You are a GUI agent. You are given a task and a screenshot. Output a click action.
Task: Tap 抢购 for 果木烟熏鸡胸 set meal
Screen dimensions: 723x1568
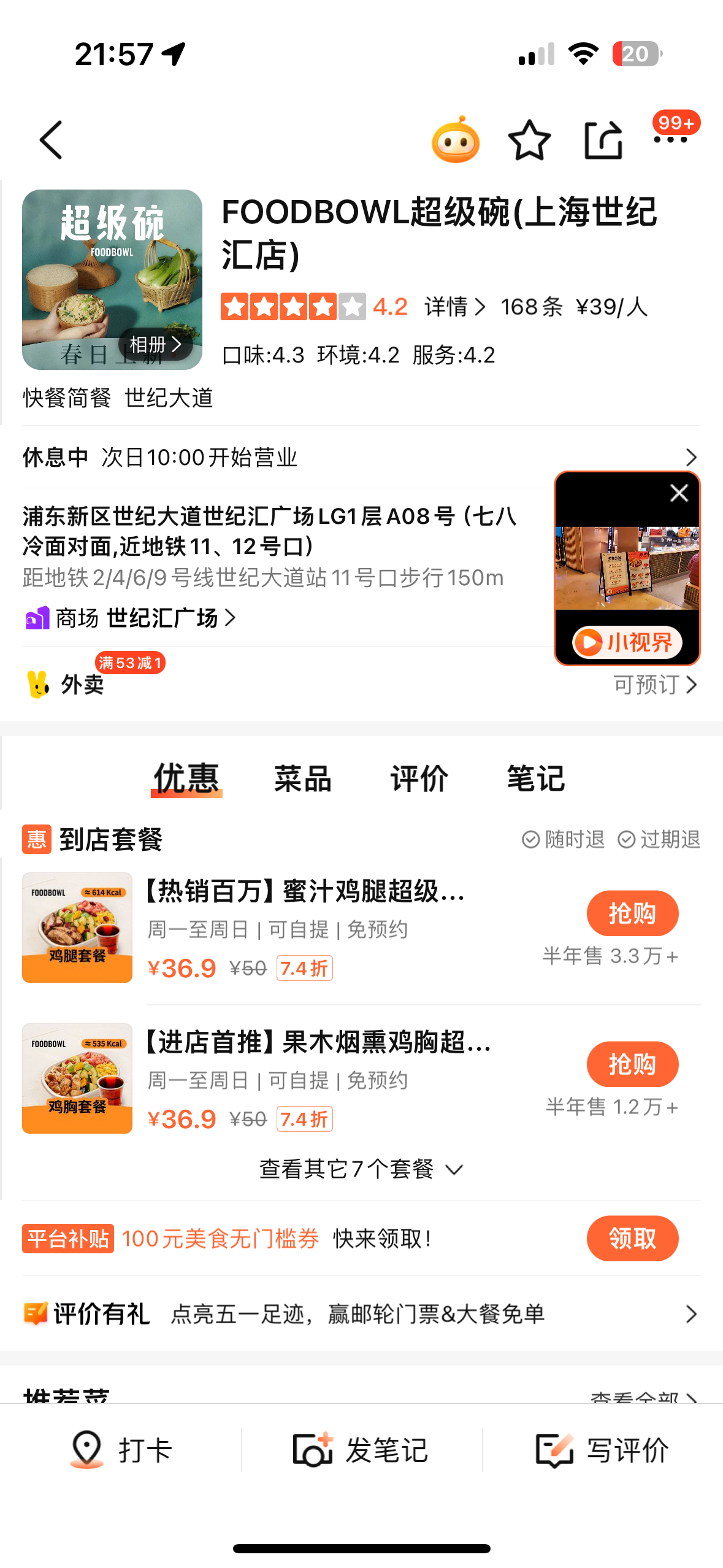pyautogui.click(x=632, y=1064)
